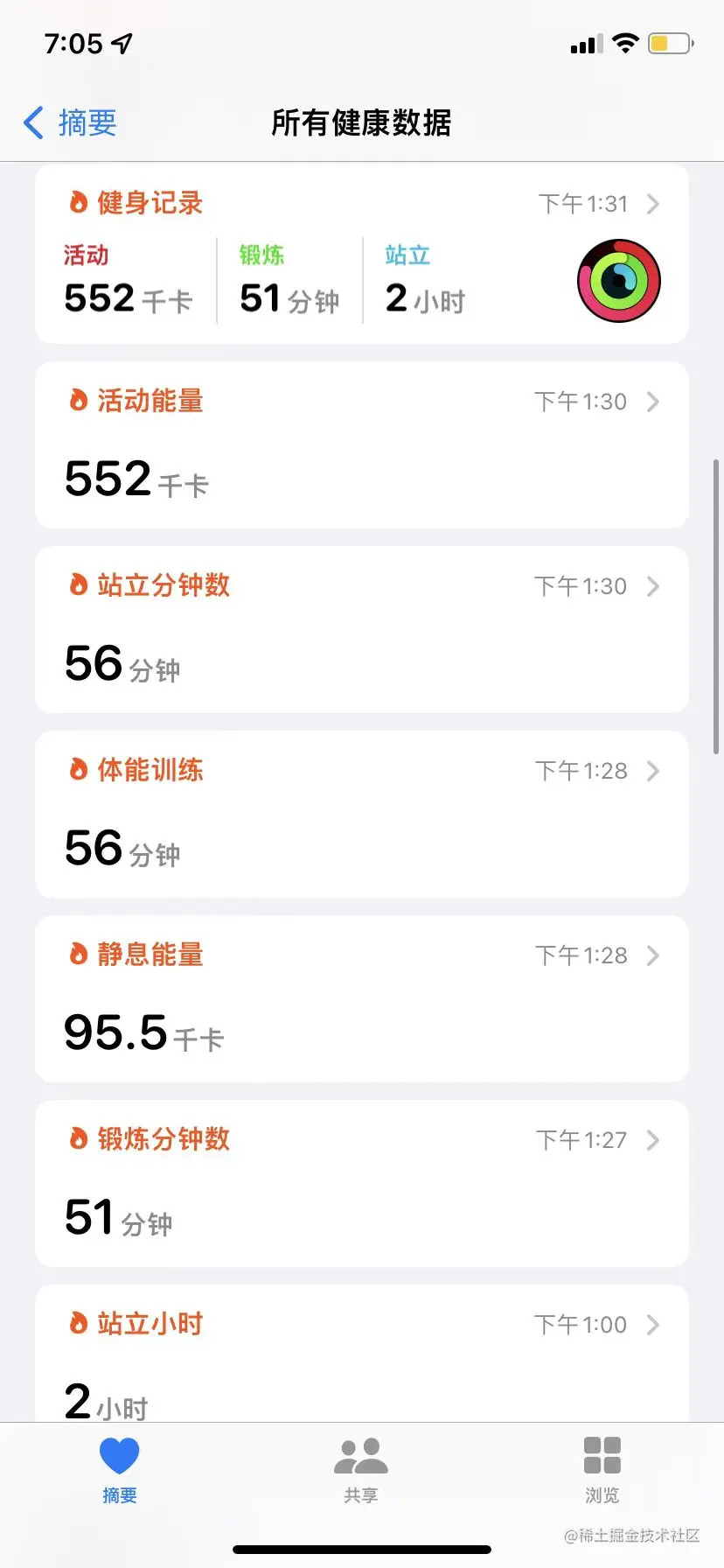
Task: Switch to the 共享 tab
Action: tap(361, 1469)
